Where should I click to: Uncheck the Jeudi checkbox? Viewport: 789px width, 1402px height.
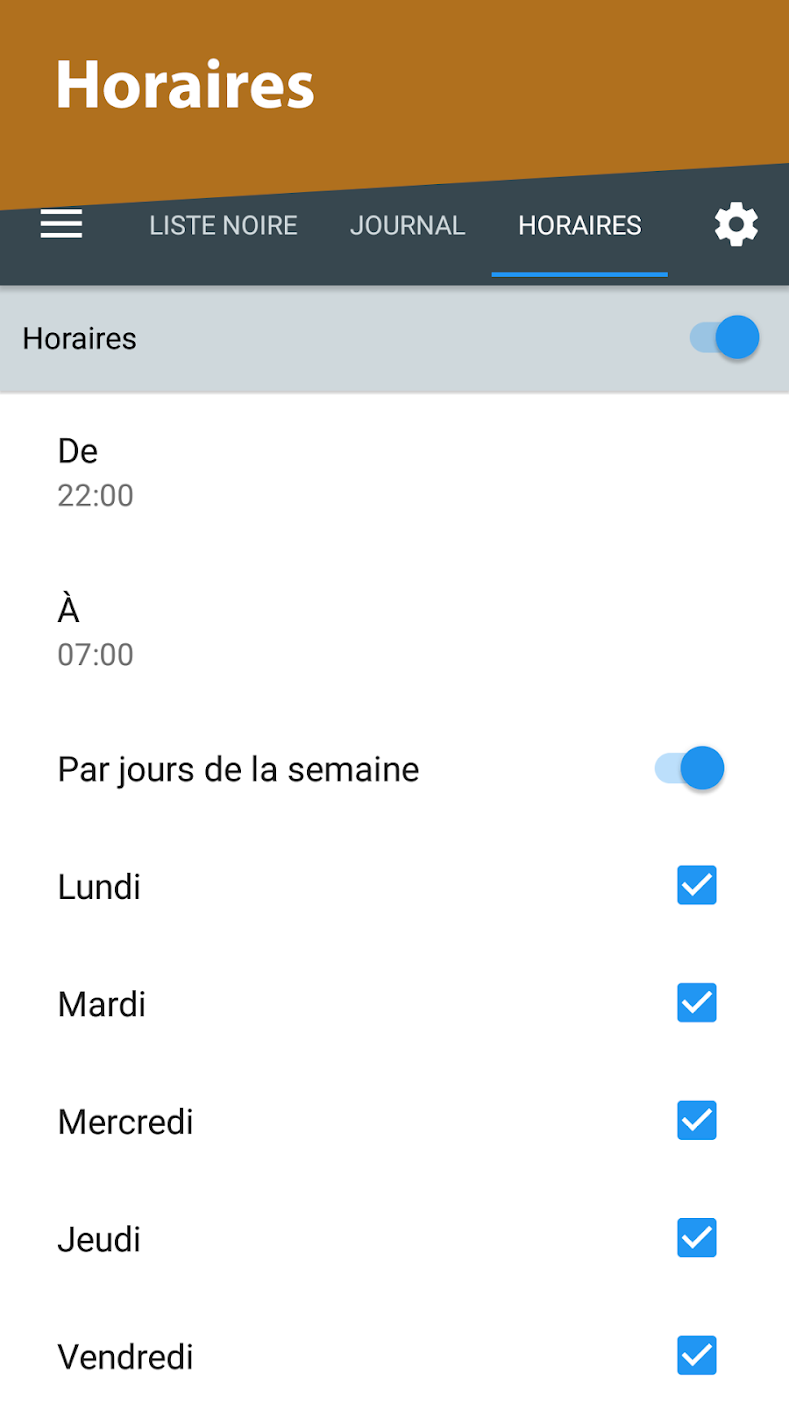point(696,1239)
